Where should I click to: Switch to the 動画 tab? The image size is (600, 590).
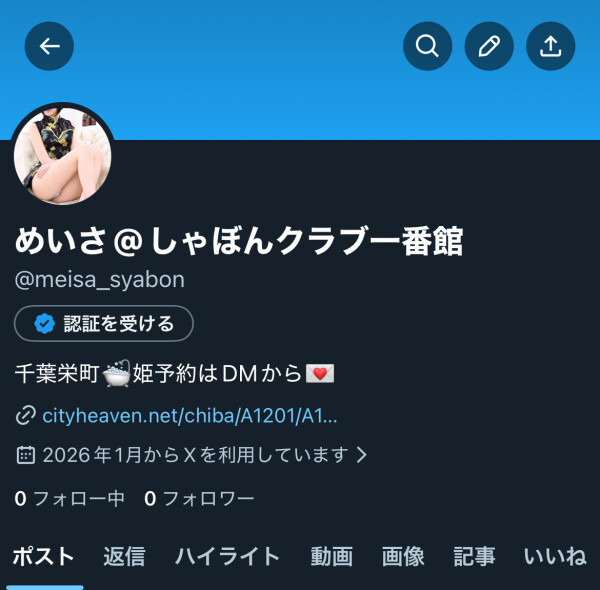click(331, 556)
